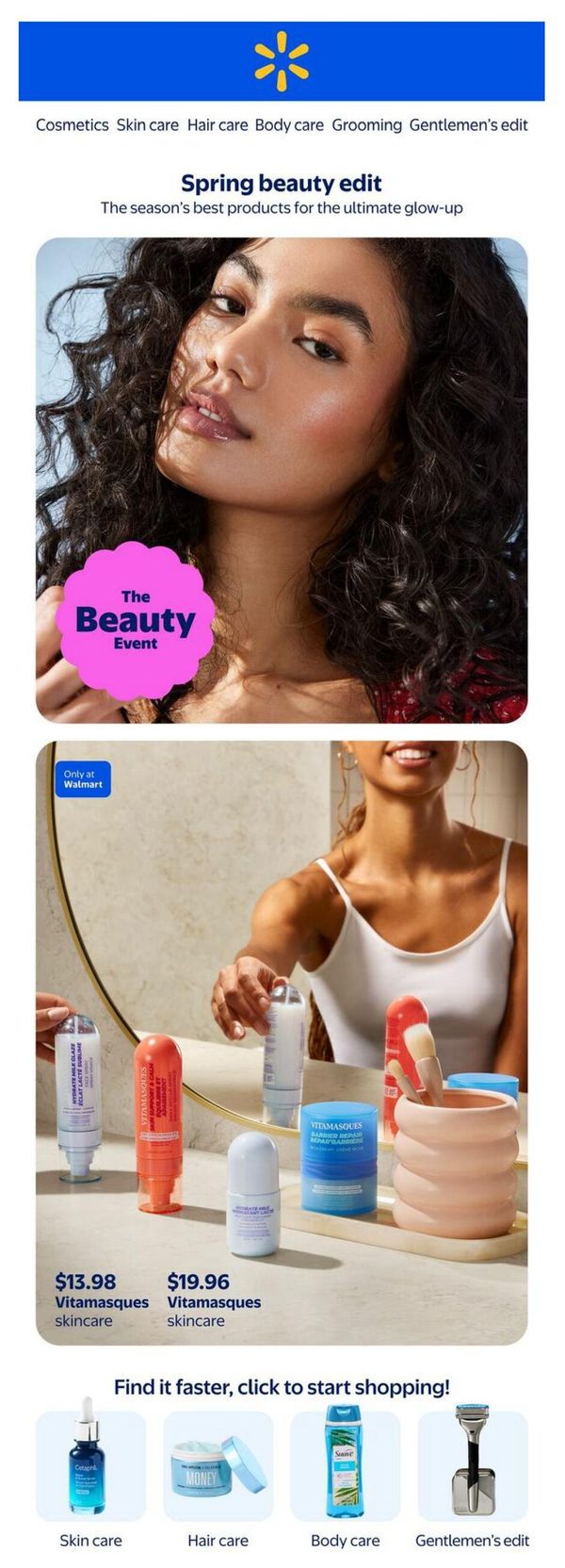
Task: Open the Grooming category link
Action: [x=366, y=124]
